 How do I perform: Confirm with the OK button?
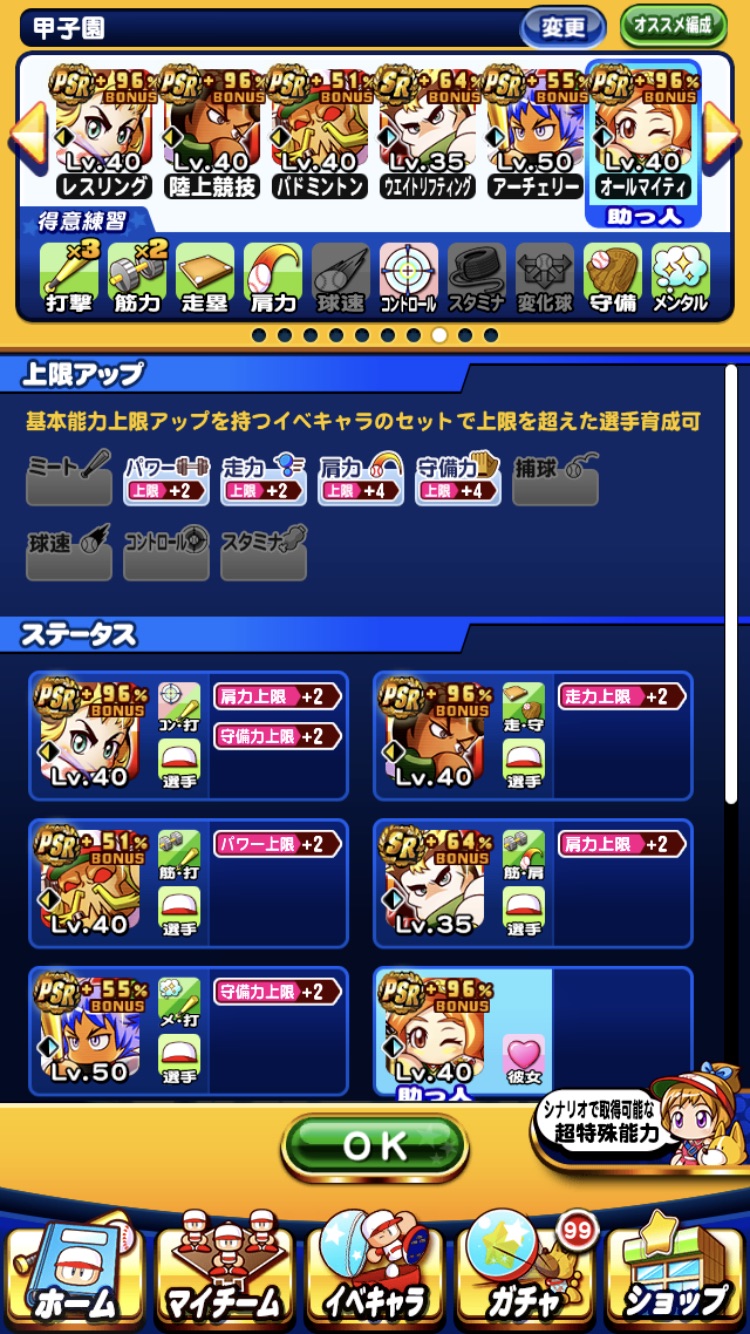pos(375,1147)
